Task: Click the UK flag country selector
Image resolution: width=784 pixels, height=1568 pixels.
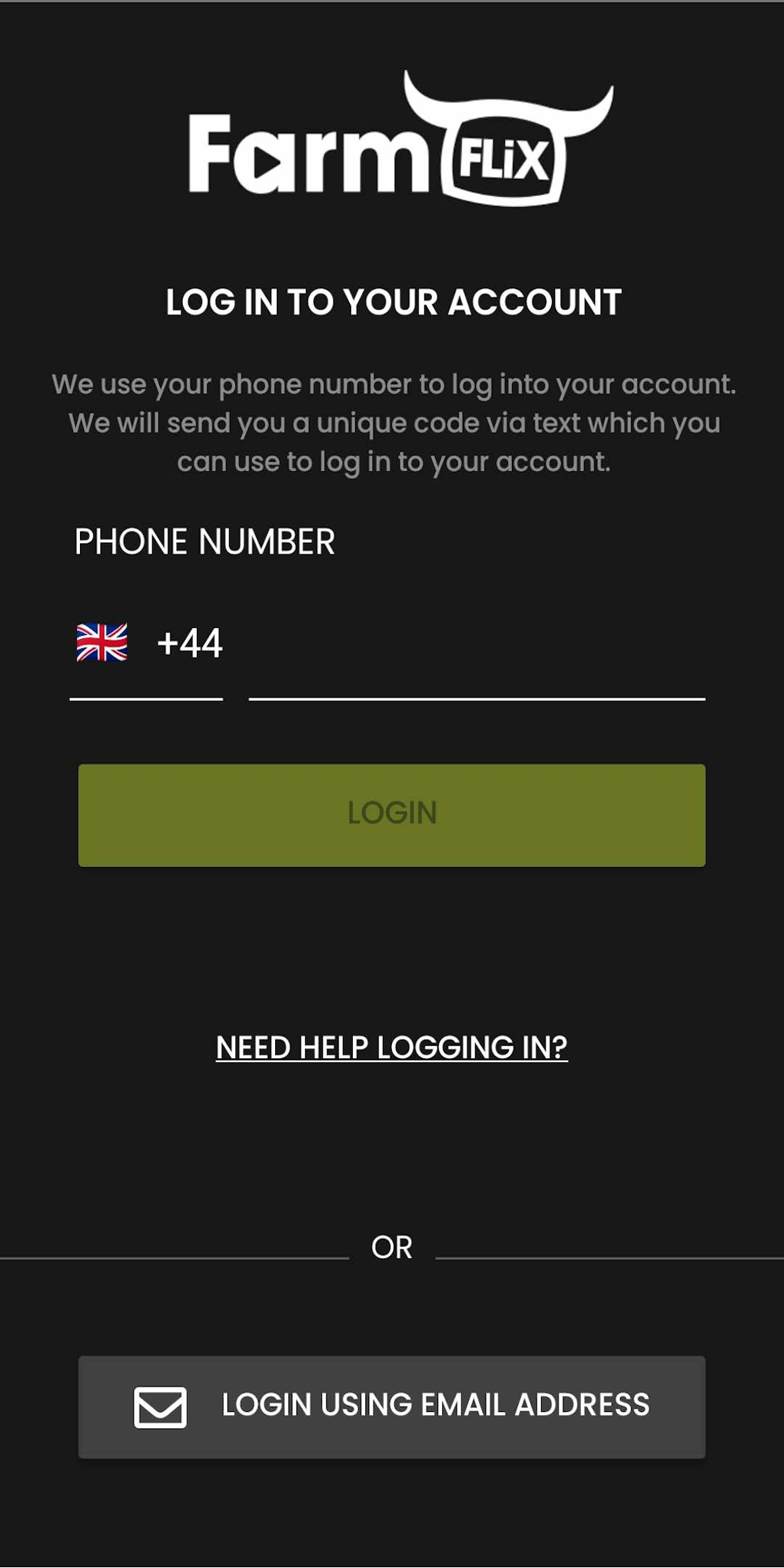Action: [x=101, y=644]
